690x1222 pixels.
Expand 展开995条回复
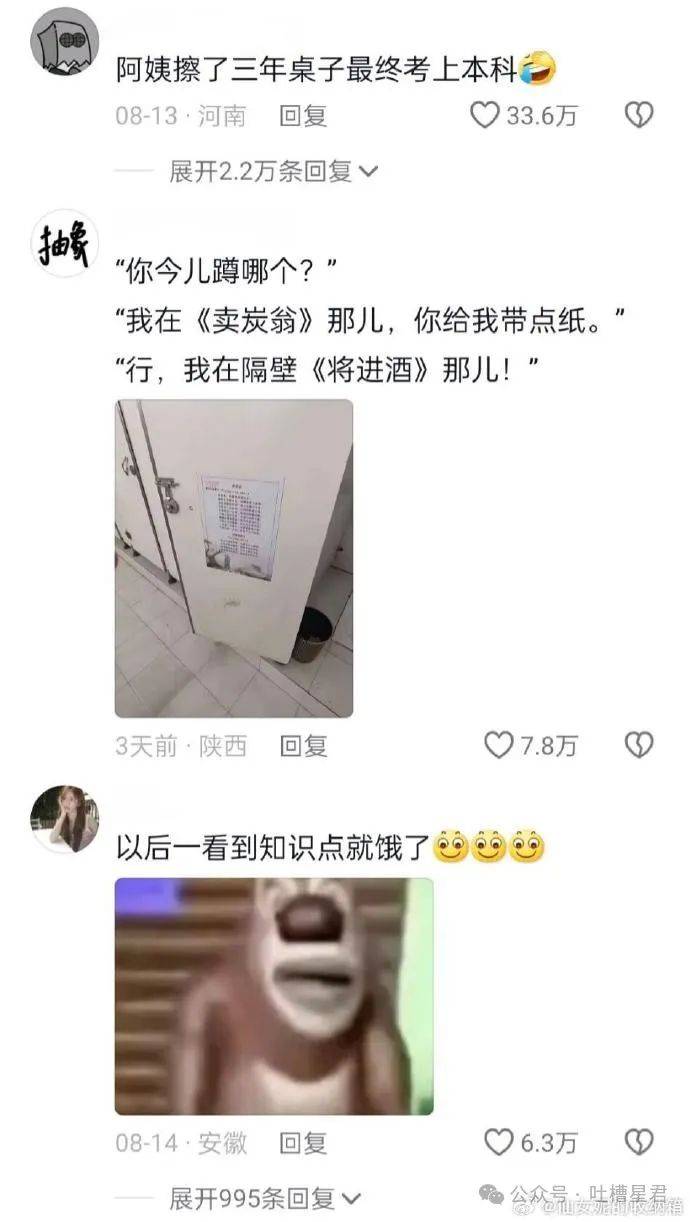point(265,1197)
